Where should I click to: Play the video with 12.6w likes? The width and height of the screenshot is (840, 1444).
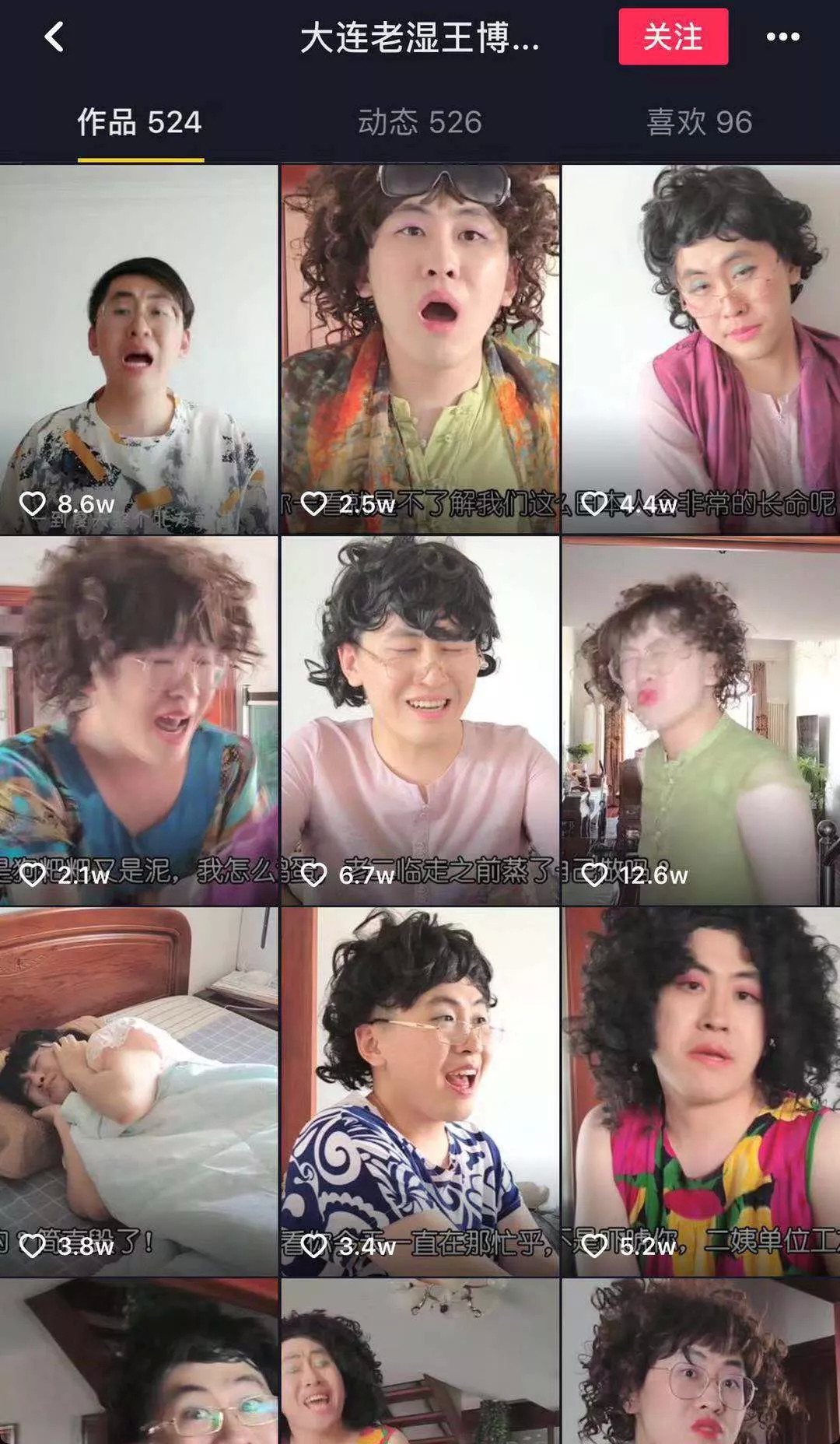click(701, 720)
